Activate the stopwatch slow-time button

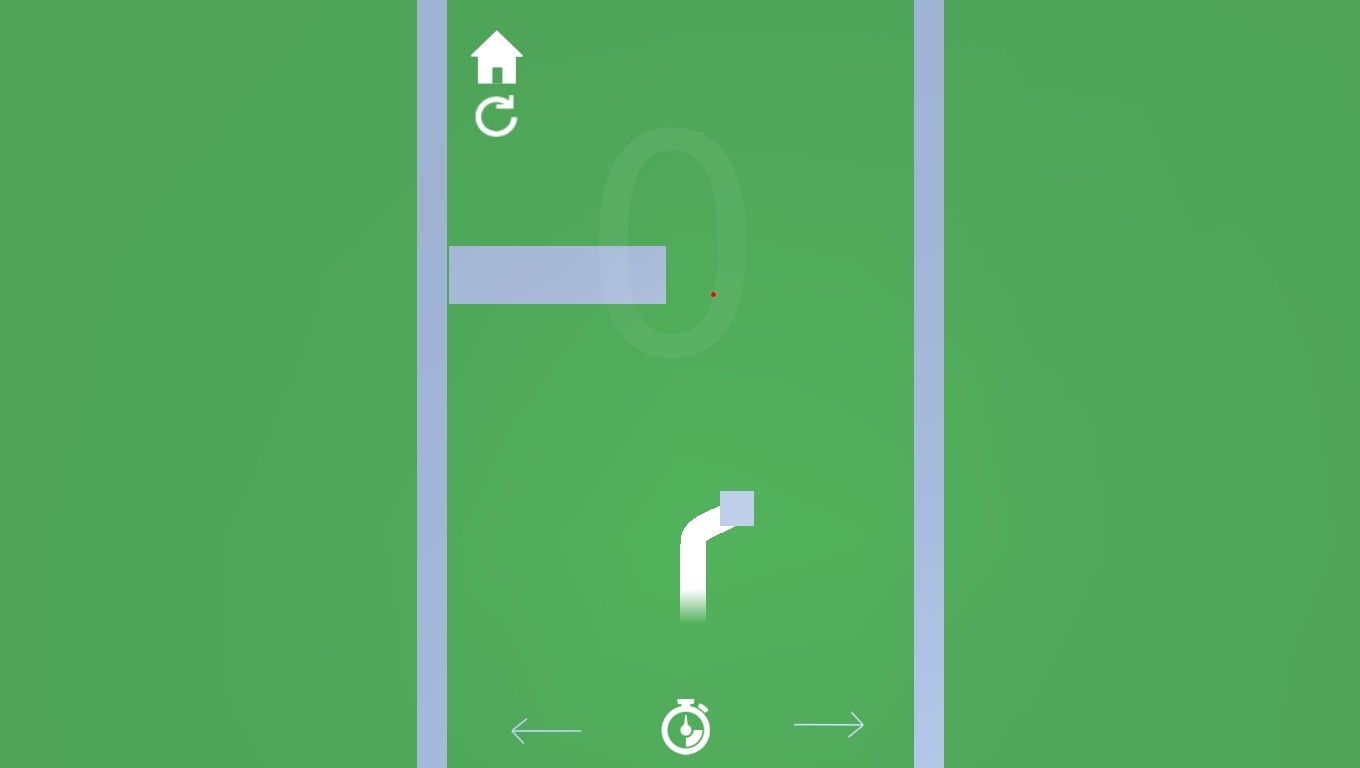coord(686,727)
